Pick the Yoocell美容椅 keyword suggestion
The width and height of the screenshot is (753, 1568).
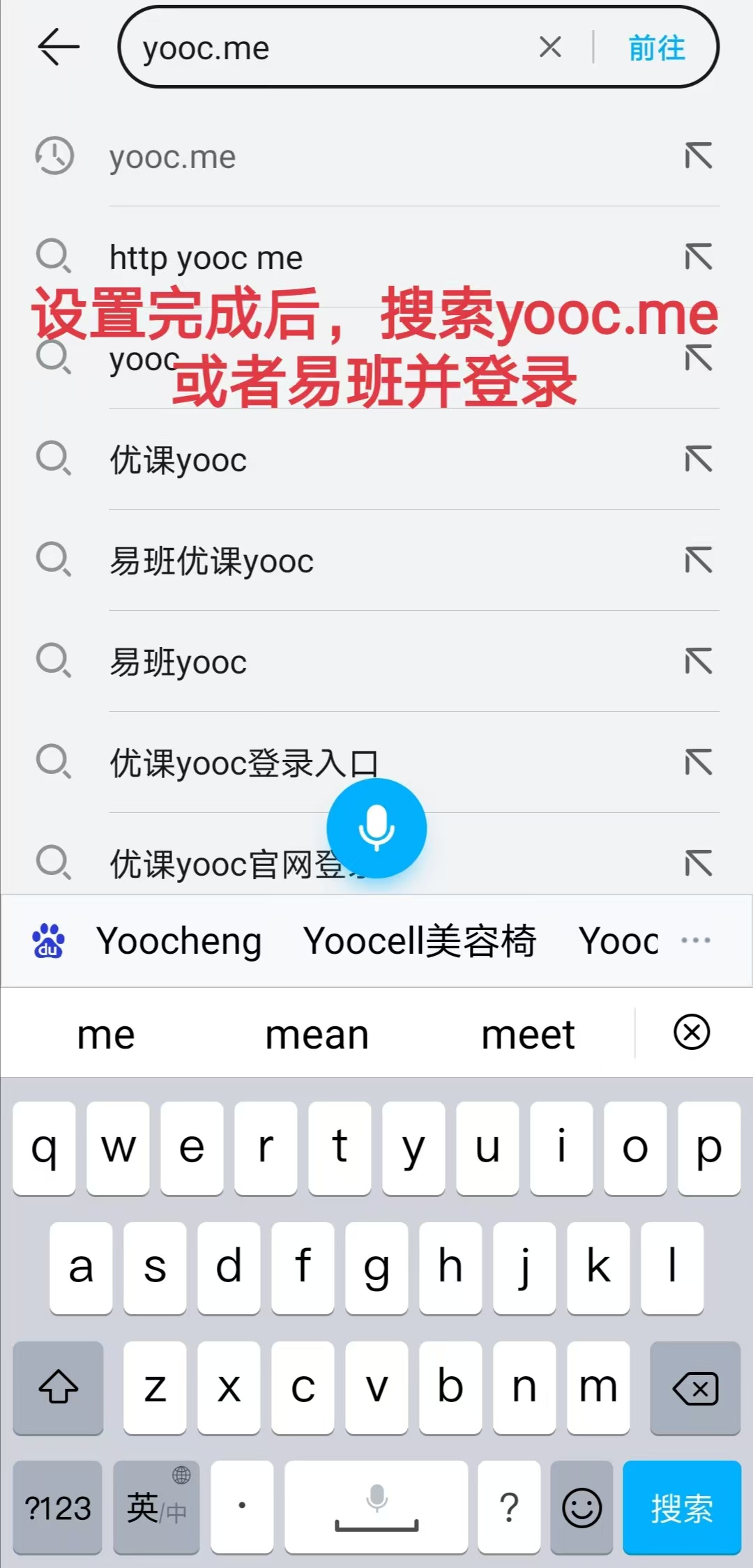point(420,941)
